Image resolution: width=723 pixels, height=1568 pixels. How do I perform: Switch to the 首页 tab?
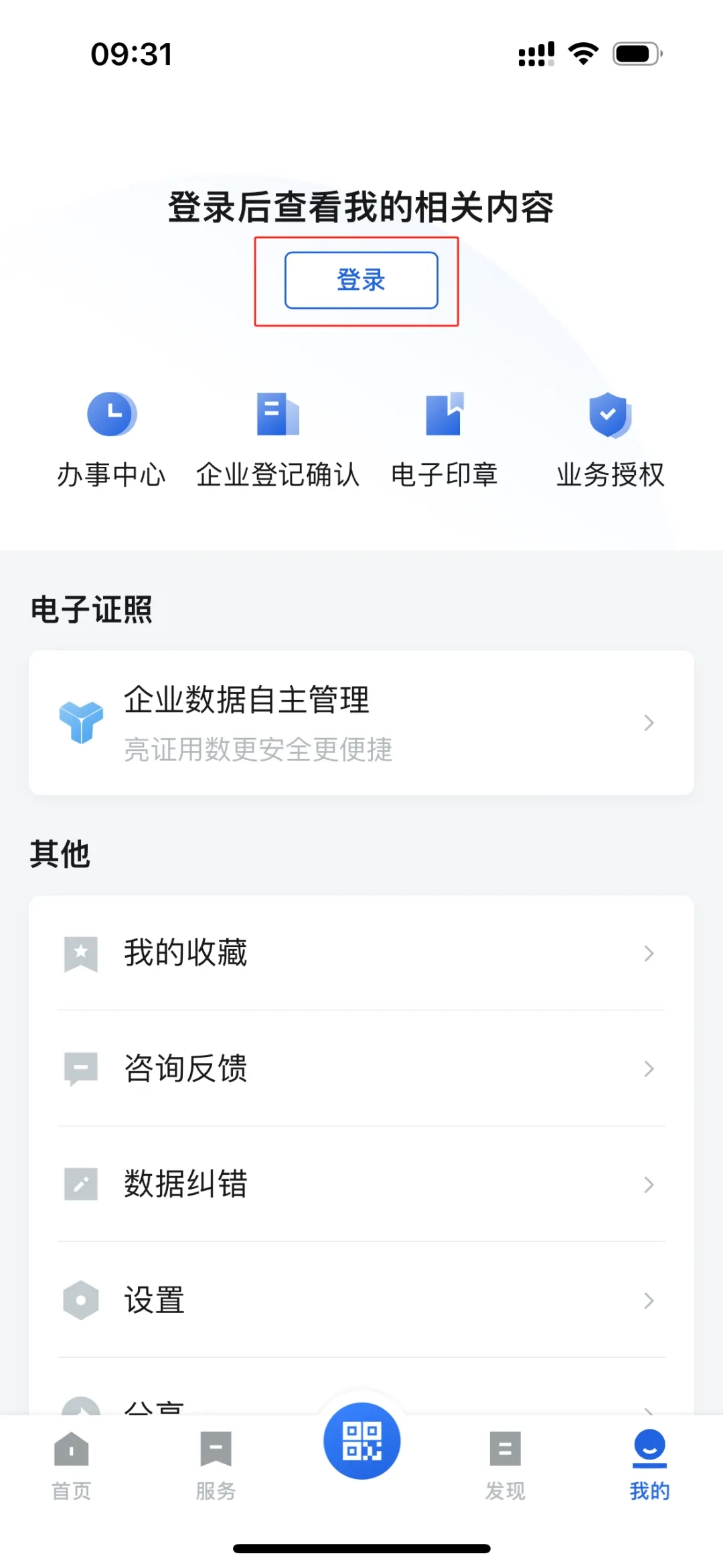(72, 1465)
